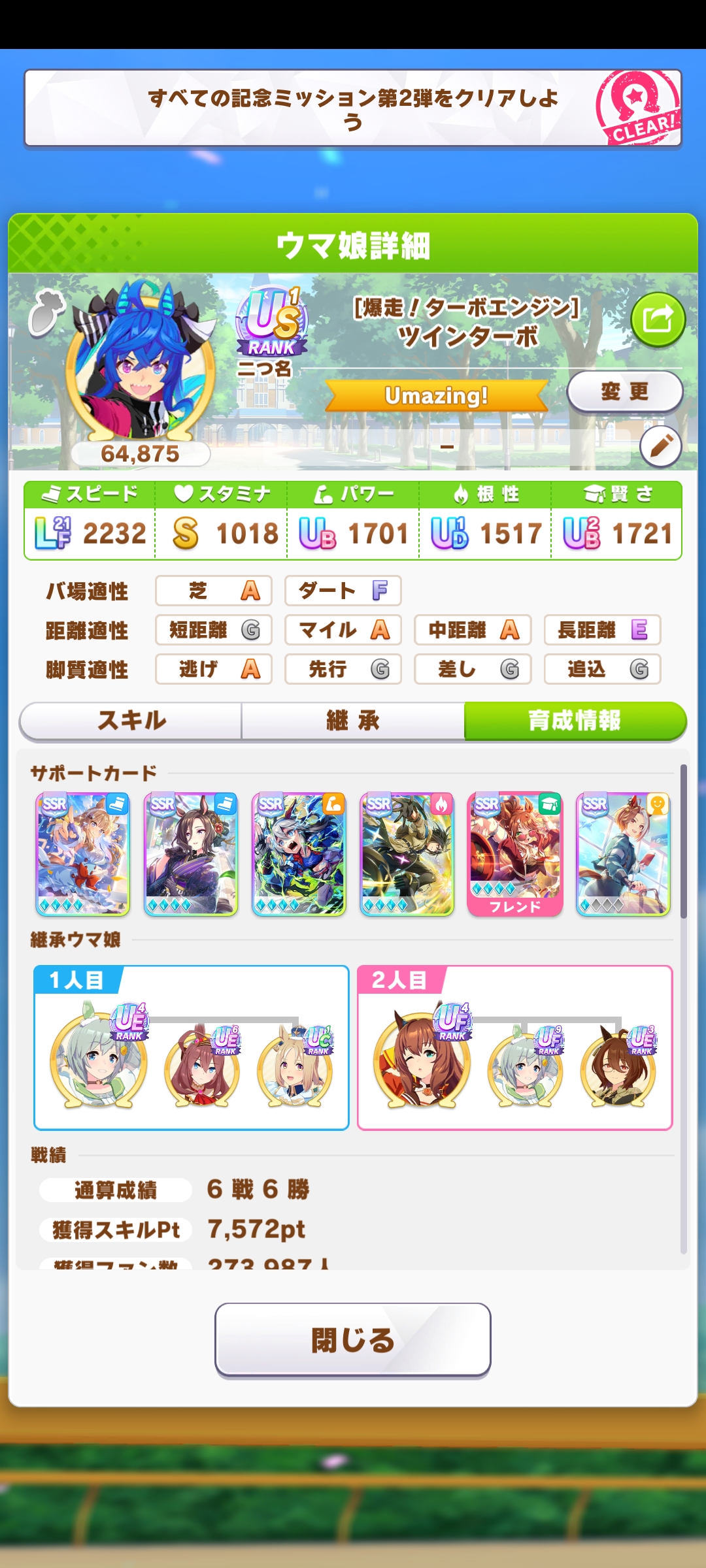
Task: Edit the memo with the pencil icon
Action: click(x=660, y=447)
